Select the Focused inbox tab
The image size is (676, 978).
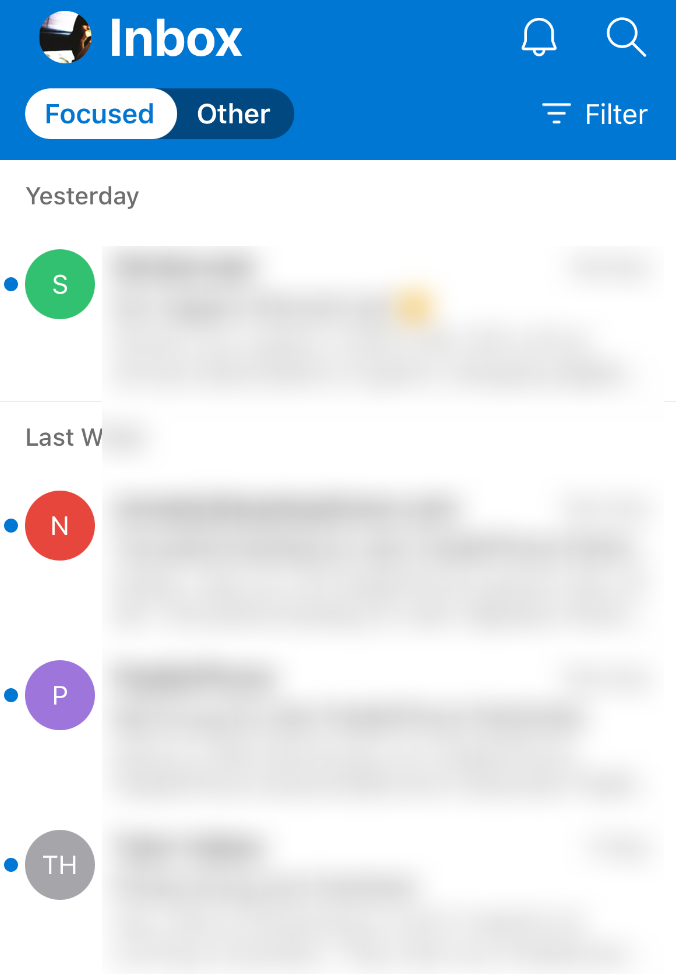pyautogui.click(x=99, y=114)
